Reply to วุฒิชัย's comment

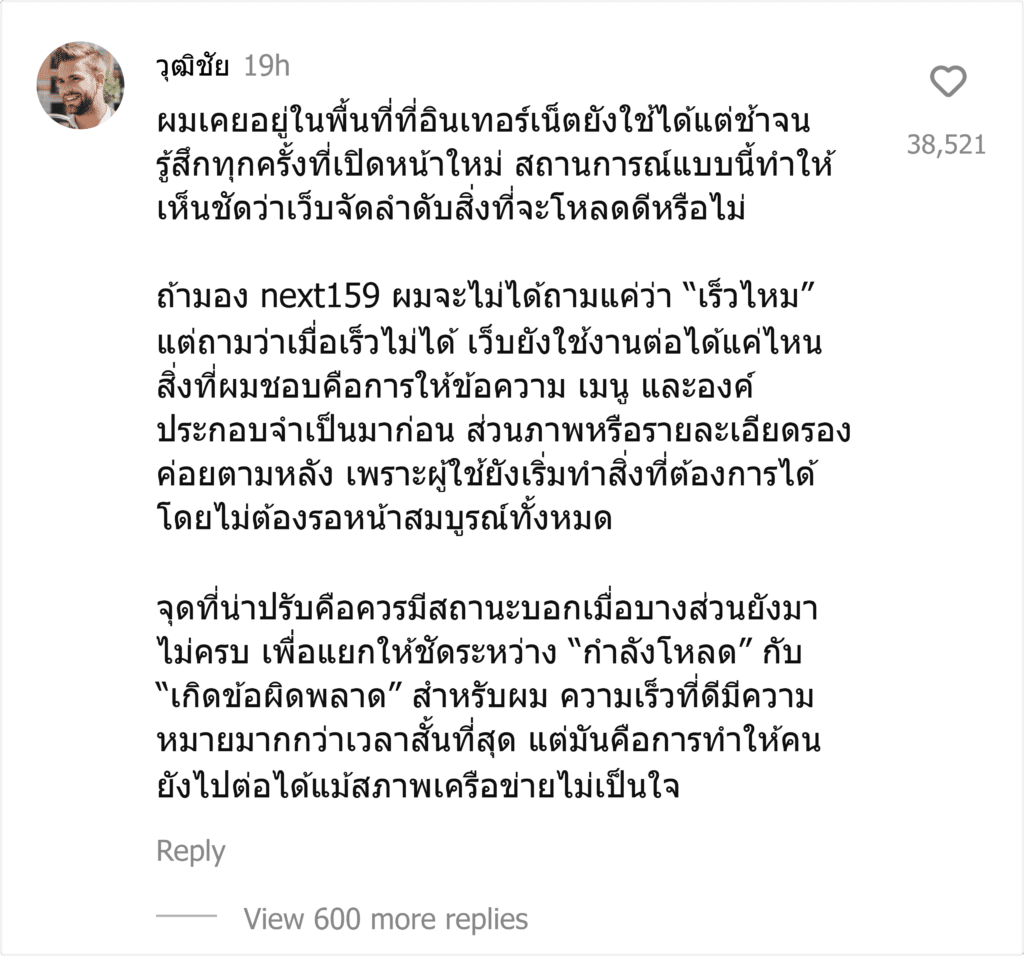(x=191, y=851)
